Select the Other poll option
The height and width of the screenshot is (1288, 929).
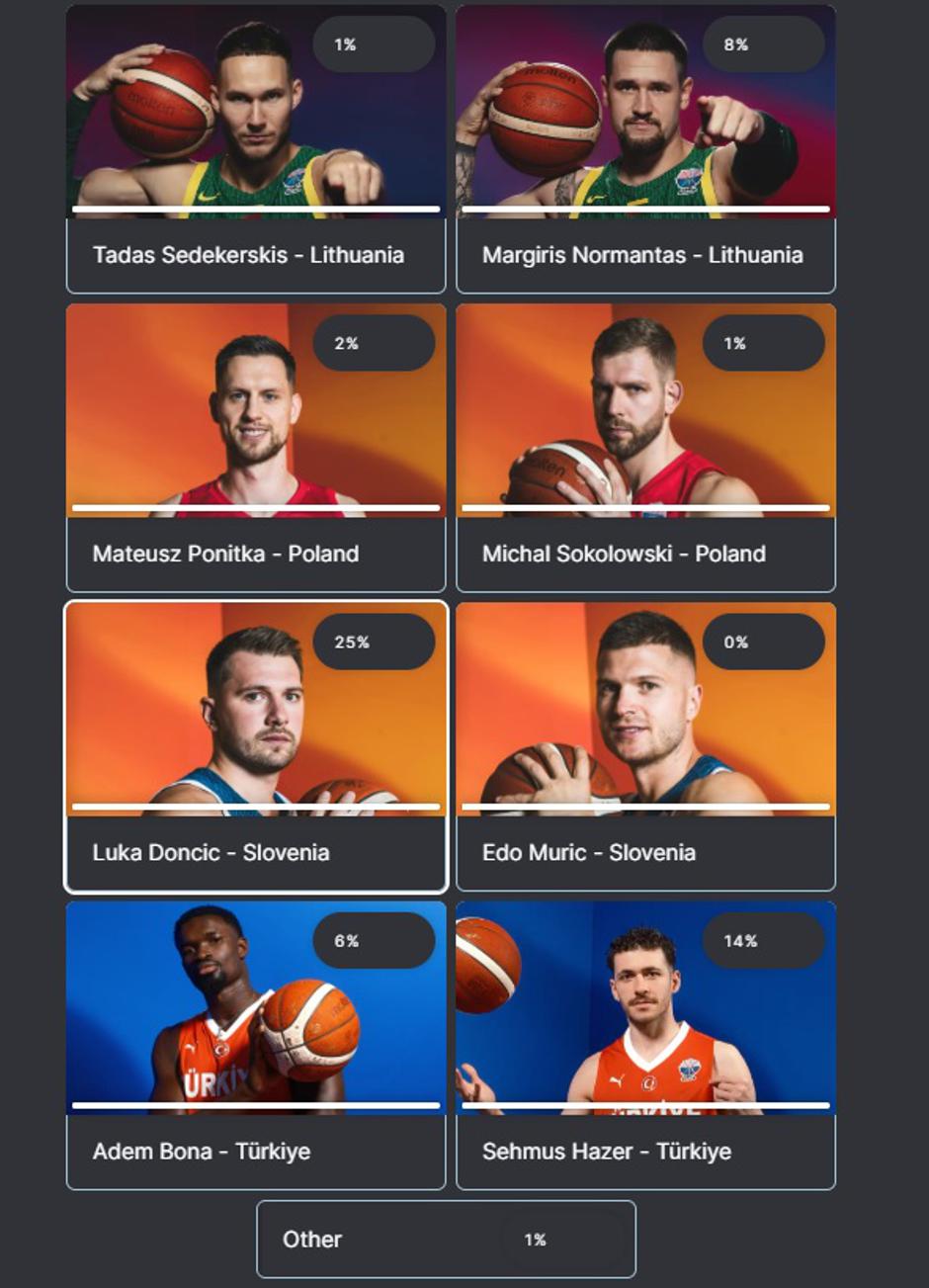[x=445, y=1239]
